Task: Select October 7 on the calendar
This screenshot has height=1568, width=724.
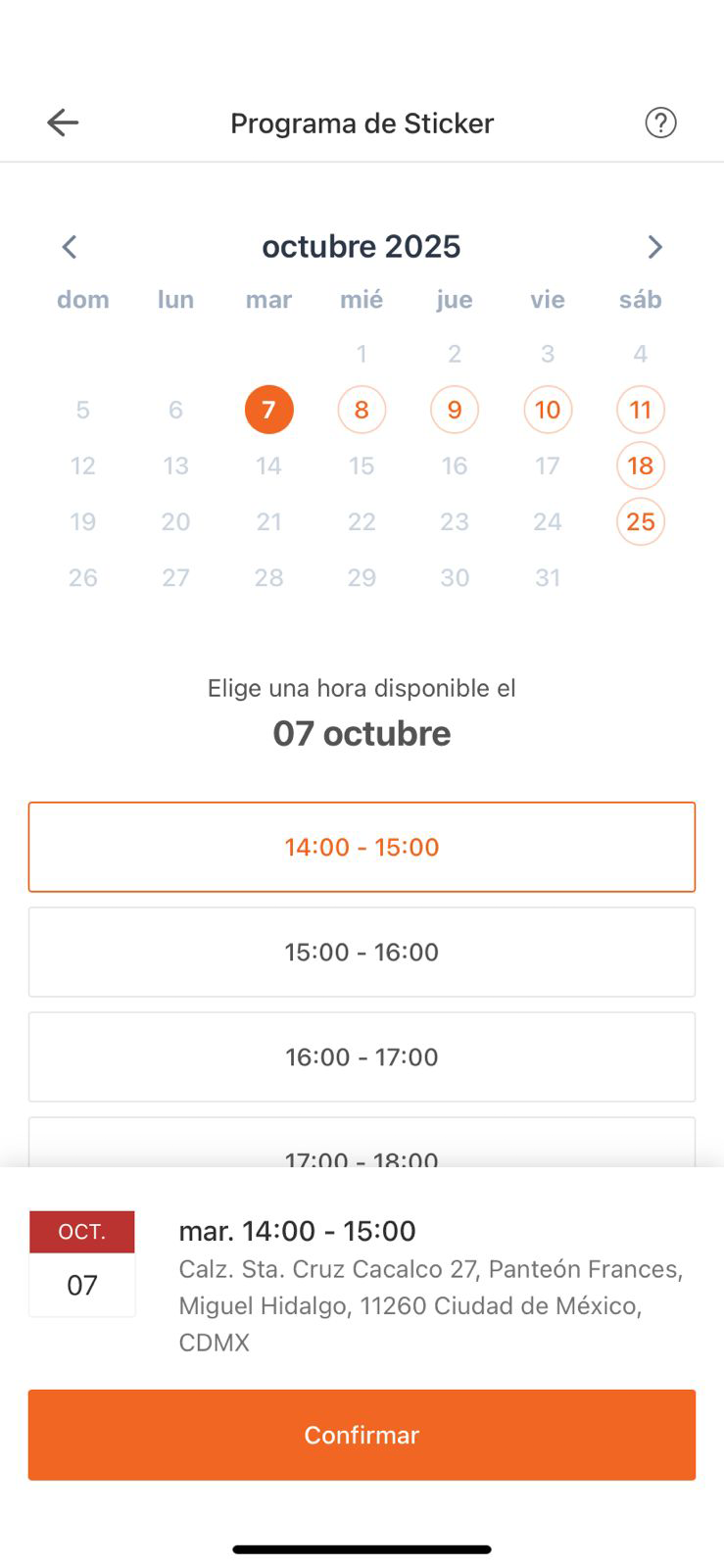Action: click(x=268, y=410)
